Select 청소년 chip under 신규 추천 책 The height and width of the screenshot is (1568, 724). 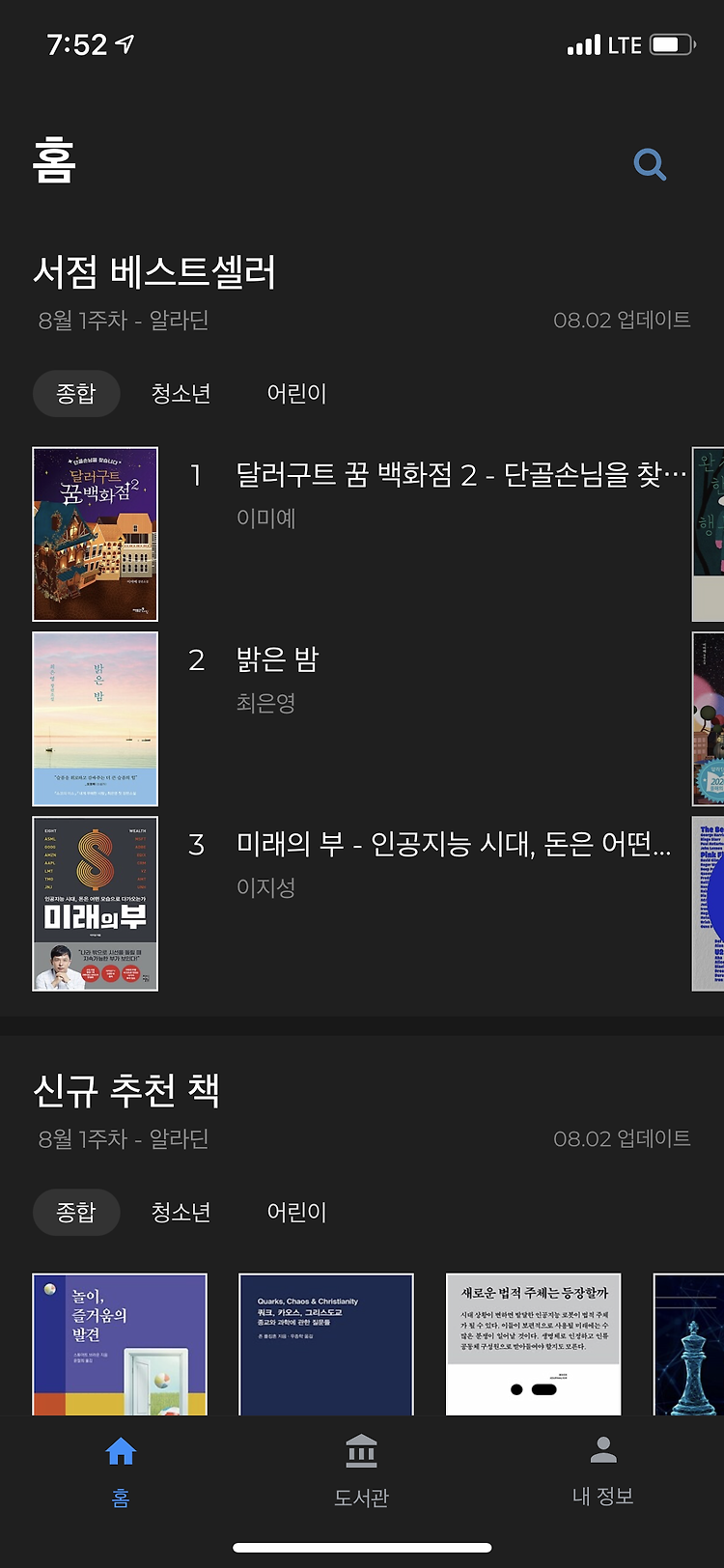point(181,1213)
